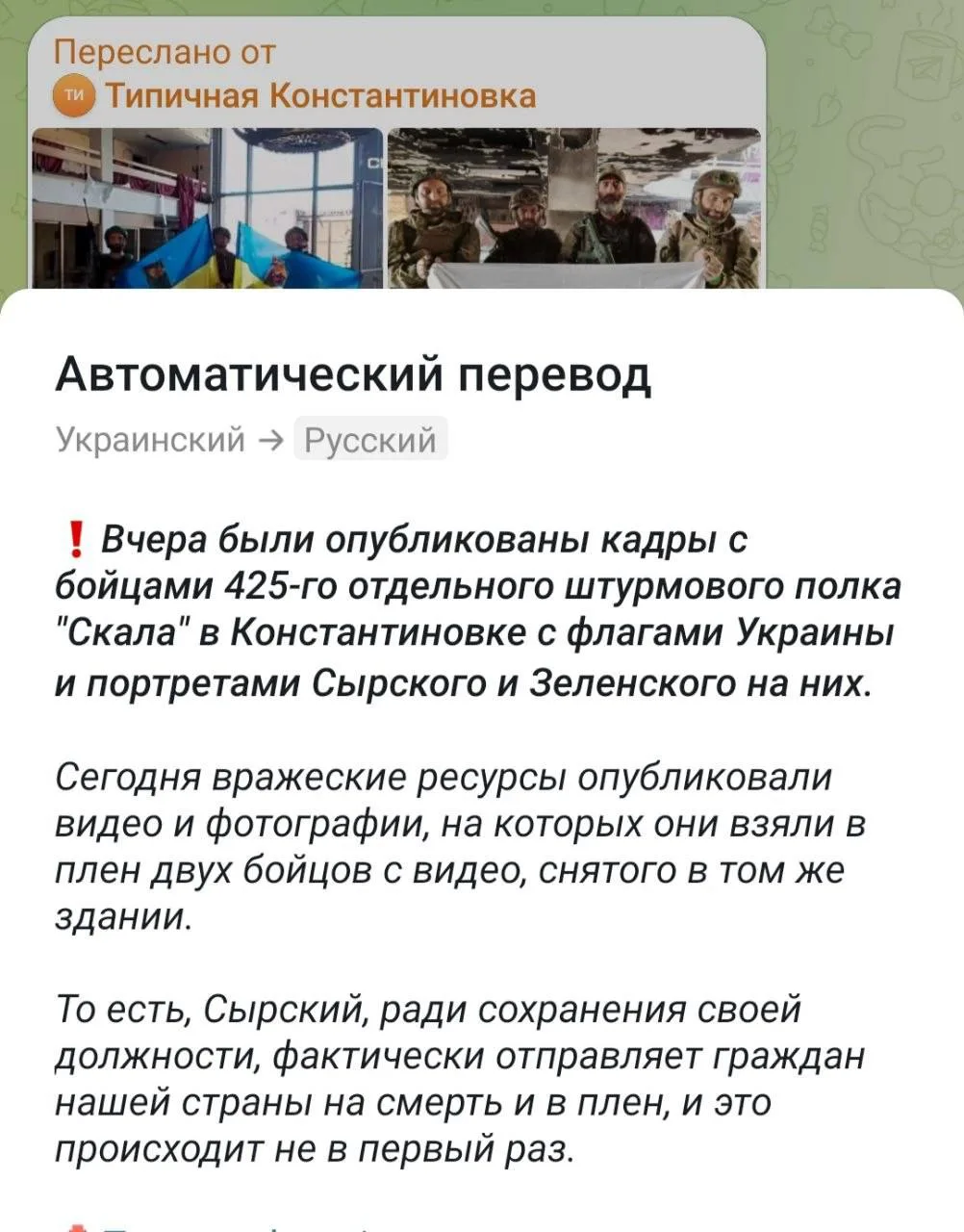The width and height of the screenshot is (964, 1232).
Task: Change the target language Русский
Action: [x=370, y=440]
